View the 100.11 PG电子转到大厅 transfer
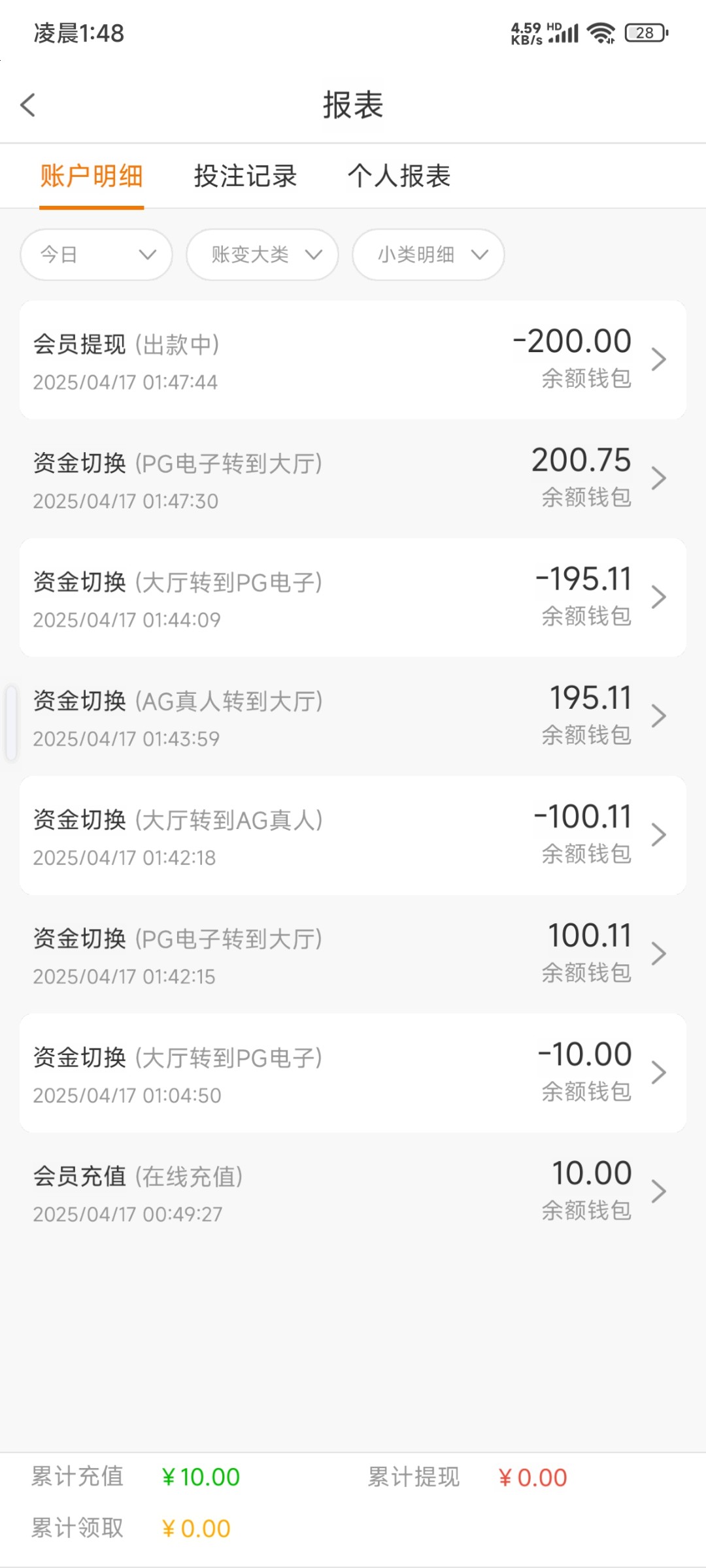 353,955
